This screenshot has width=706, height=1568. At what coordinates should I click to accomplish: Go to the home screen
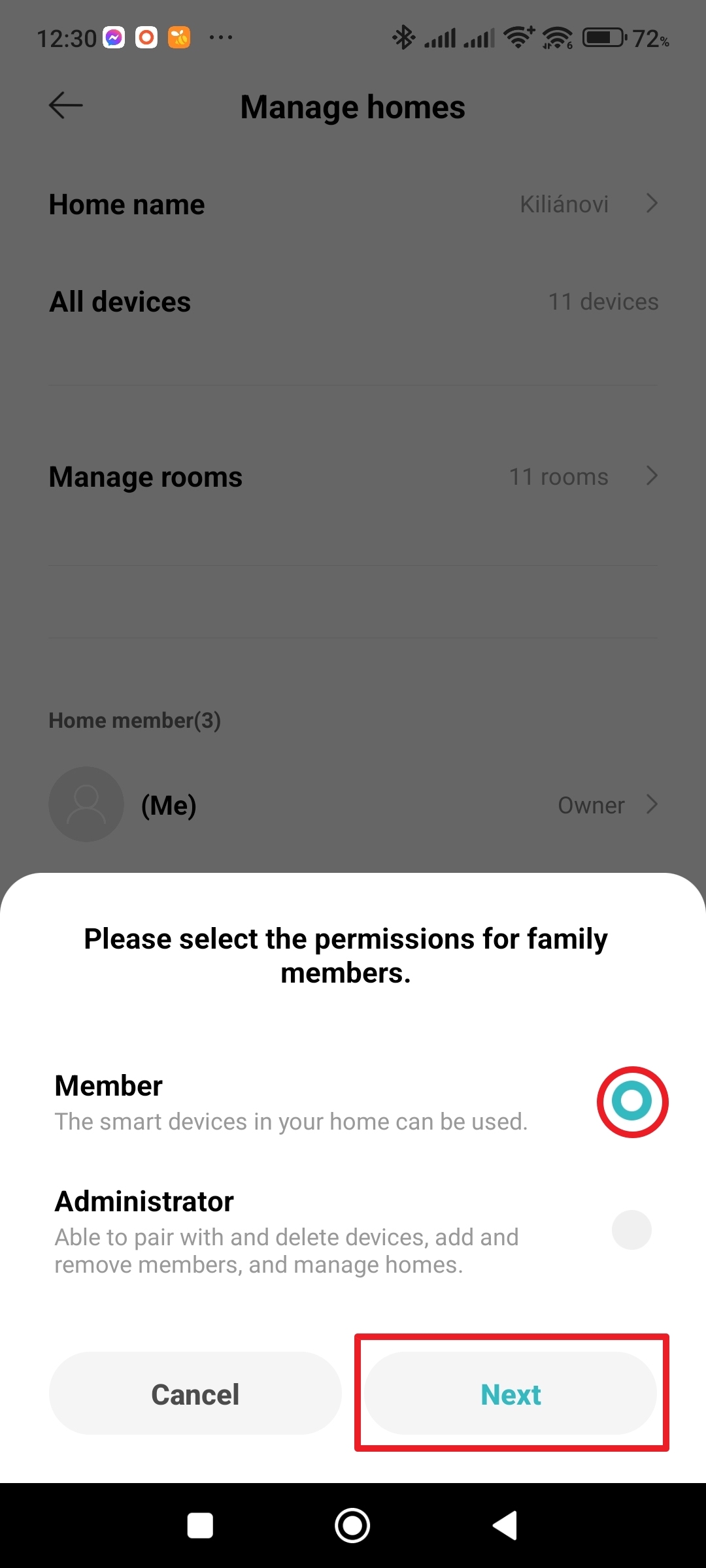(x=352, y=1526)
